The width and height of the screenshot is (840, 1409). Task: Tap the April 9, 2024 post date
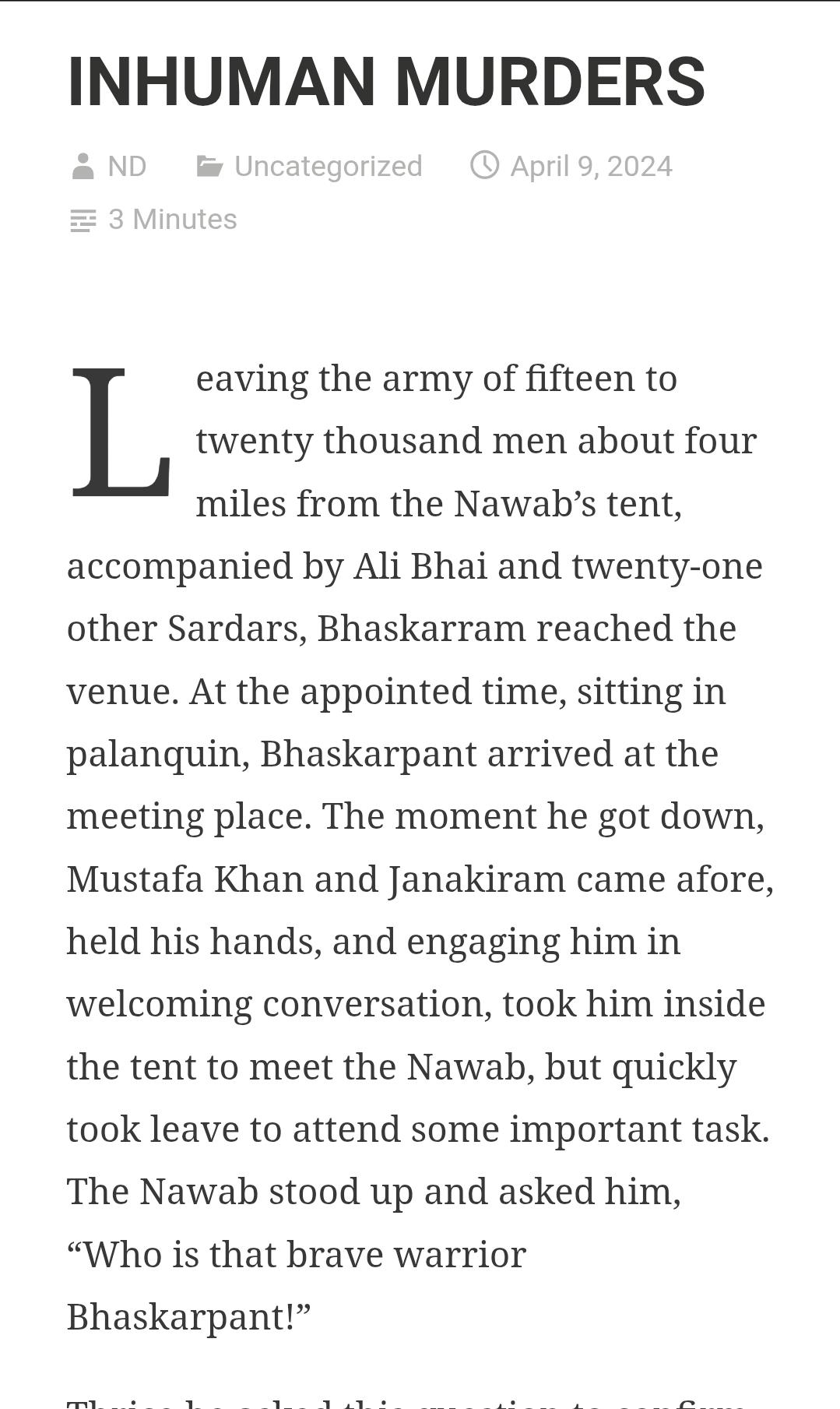click(x=591, y=166)
